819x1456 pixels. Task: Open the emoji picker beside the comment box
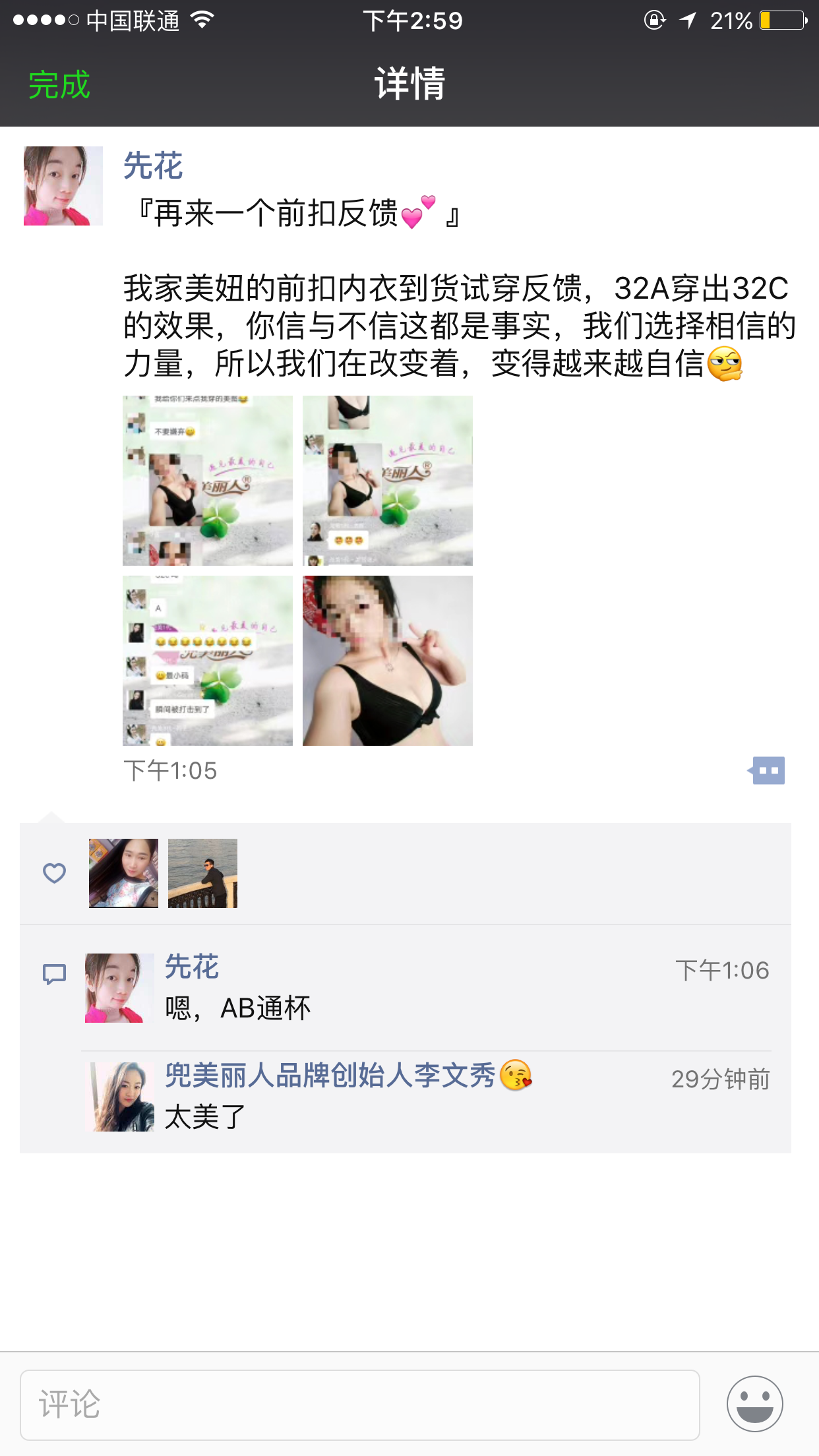tap(754, 1404)
